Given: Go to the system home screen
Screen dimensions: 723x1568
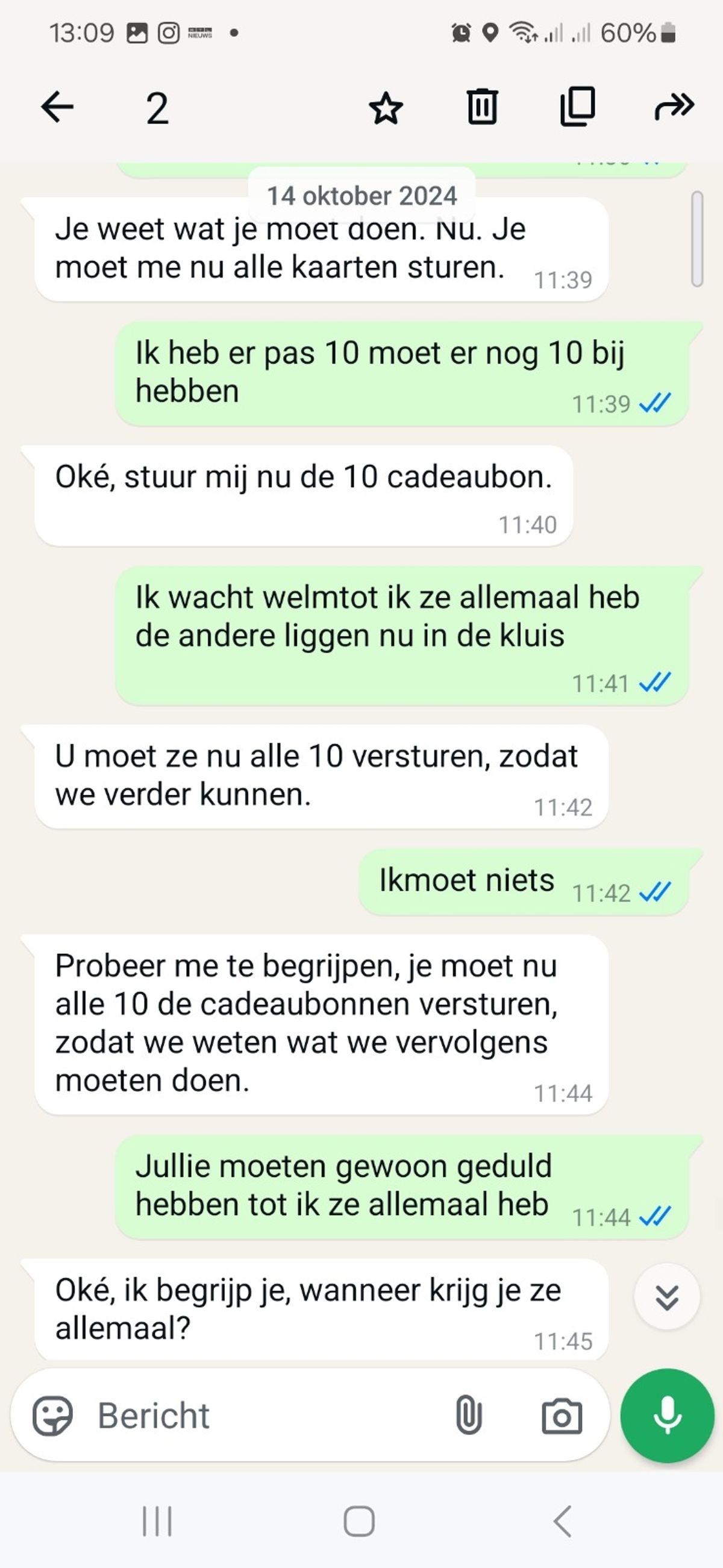Looking at the screenshot, I should (x=359, y=1522).
